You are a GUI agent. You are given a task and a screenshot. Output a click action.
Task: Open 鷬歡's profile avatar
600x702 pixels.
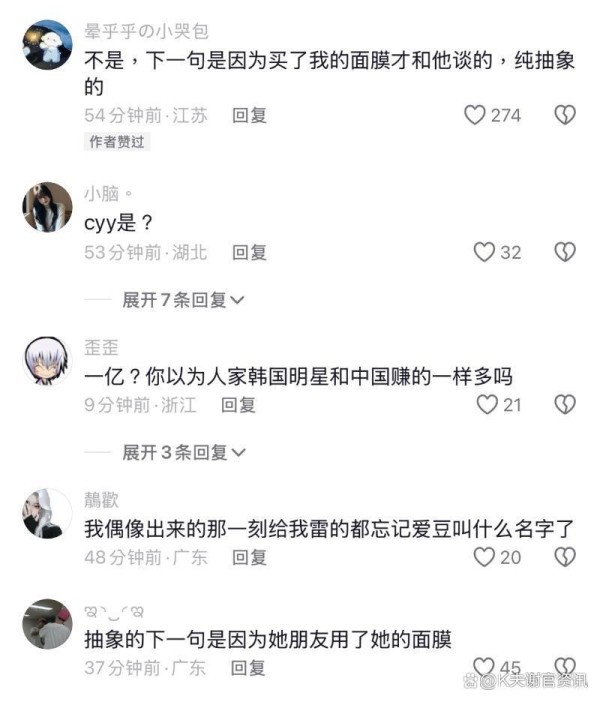(x=47, y=514)
